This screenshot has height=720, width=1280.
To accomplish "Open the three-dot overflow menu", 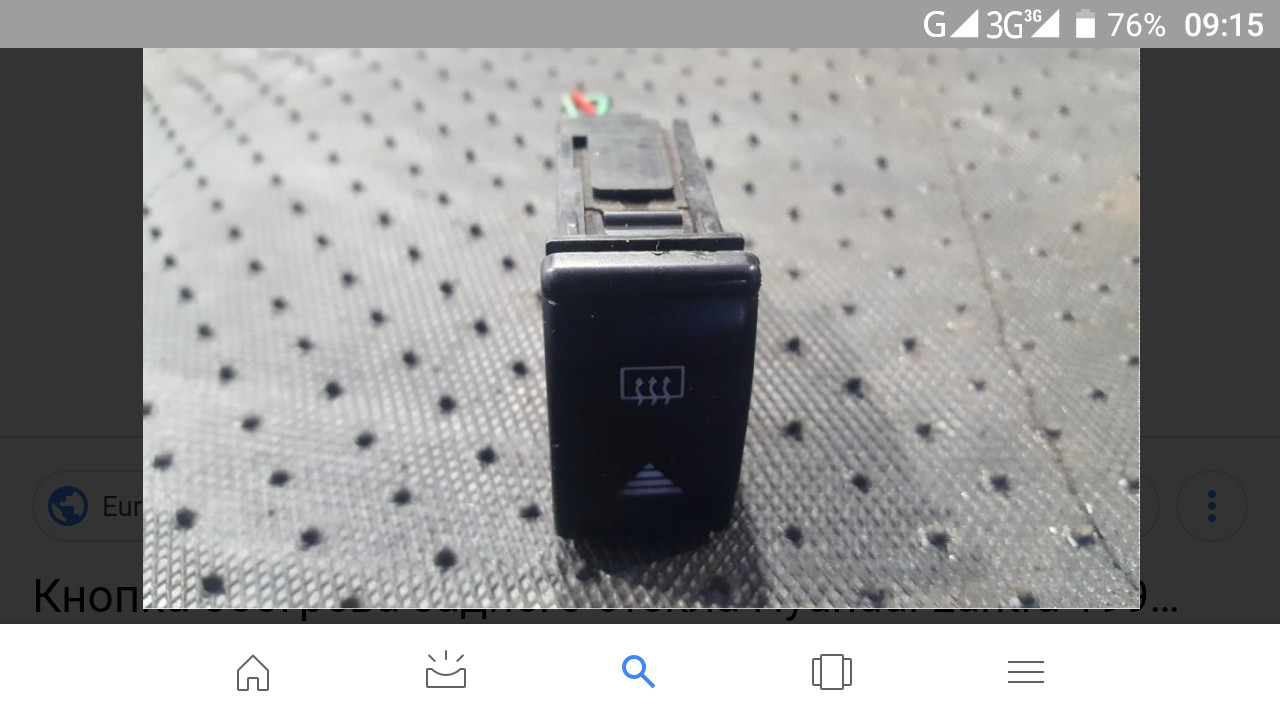I will (1211, 506).
